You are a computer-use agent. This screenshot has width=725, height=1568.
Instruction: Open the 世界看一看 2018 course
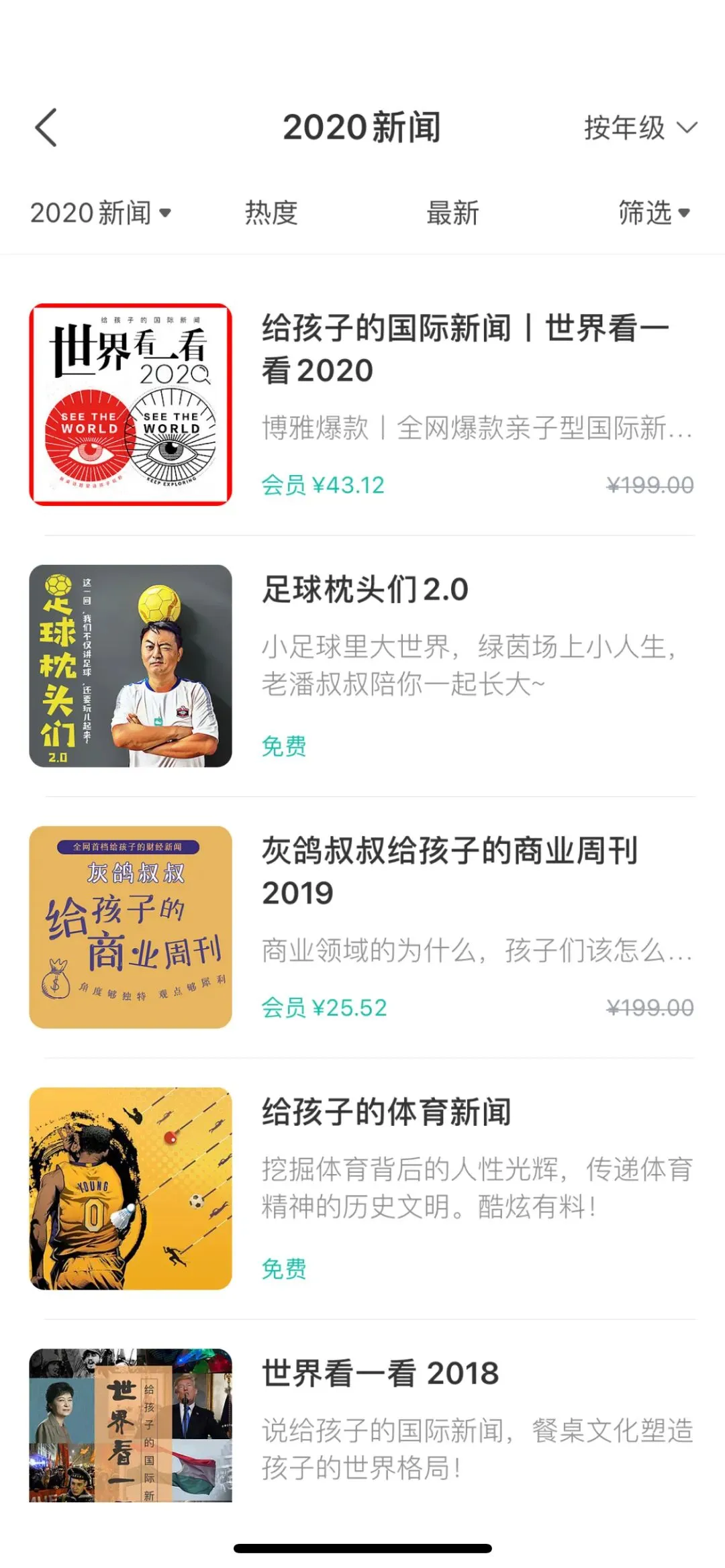[380, 1373]
